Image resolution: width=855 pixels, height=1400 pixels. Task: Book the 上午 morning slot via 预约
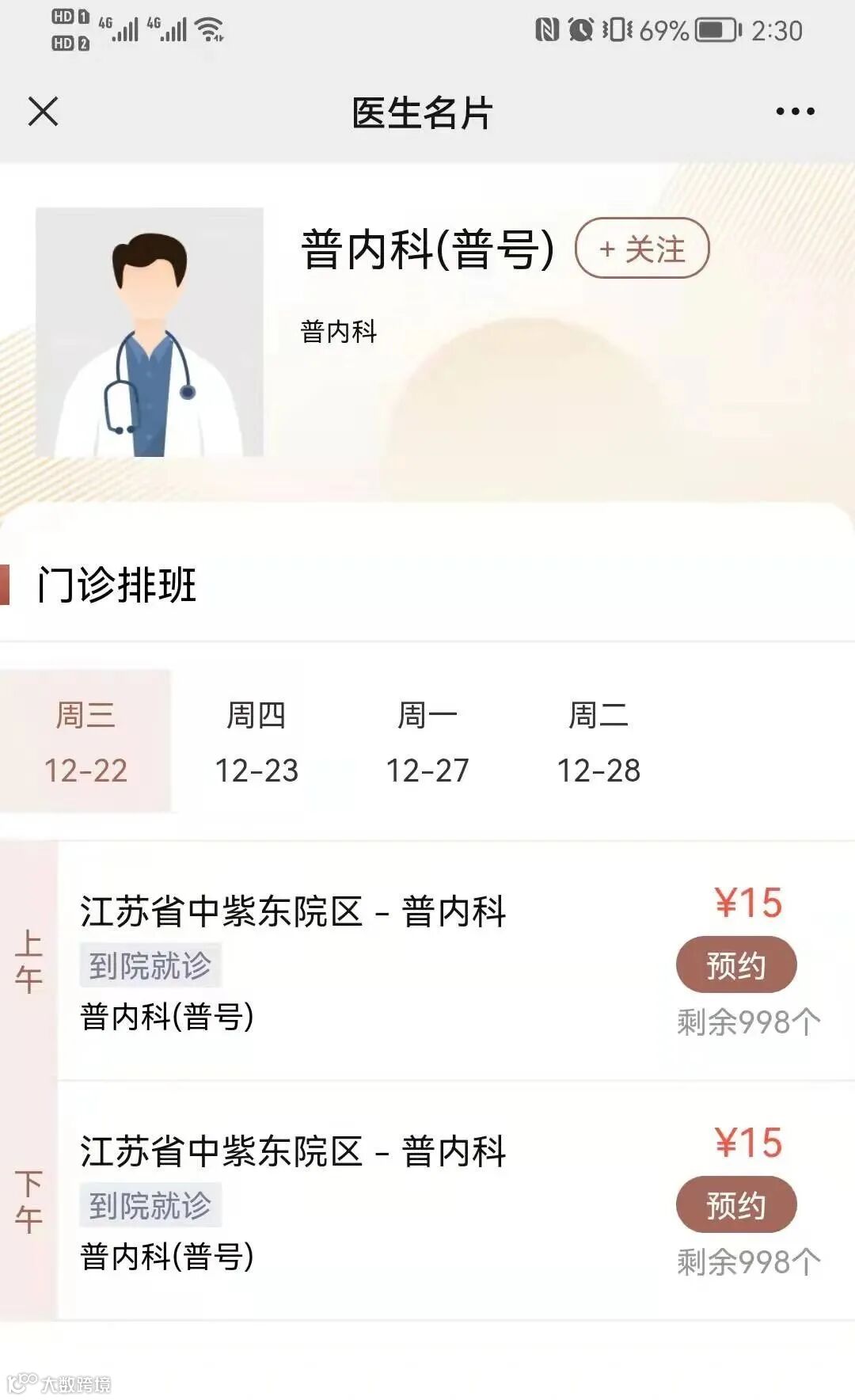coord(735,965)
